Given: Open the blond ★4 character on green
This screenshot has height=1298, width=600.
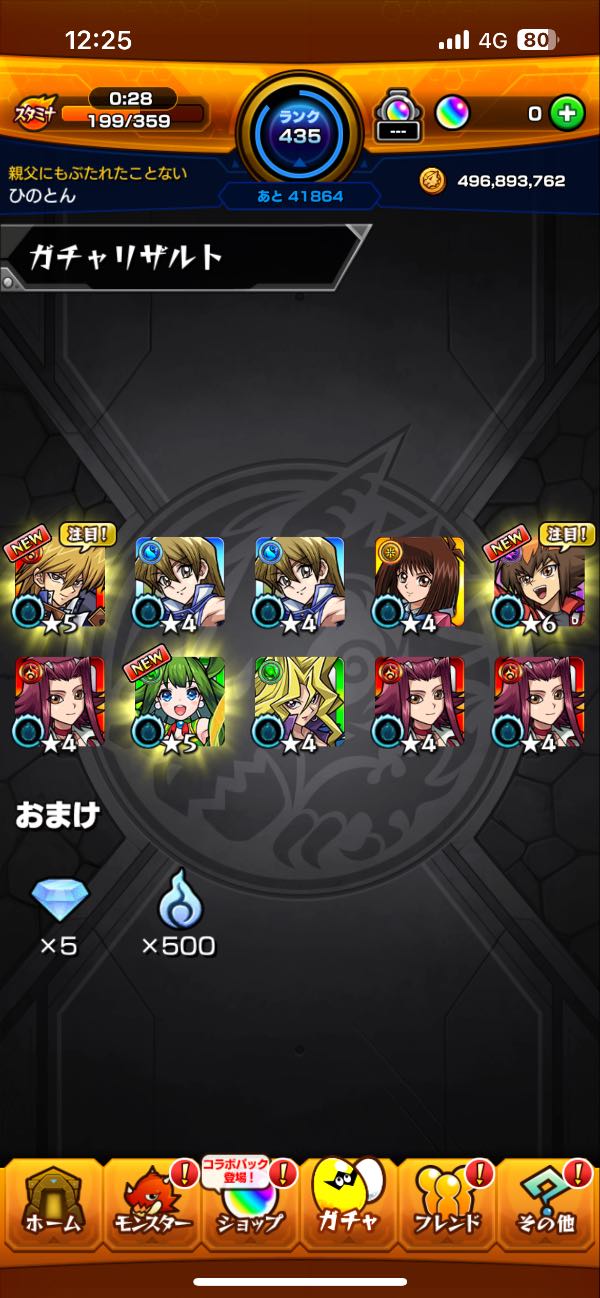Looking at the screenshot, I should coord(300,701).
